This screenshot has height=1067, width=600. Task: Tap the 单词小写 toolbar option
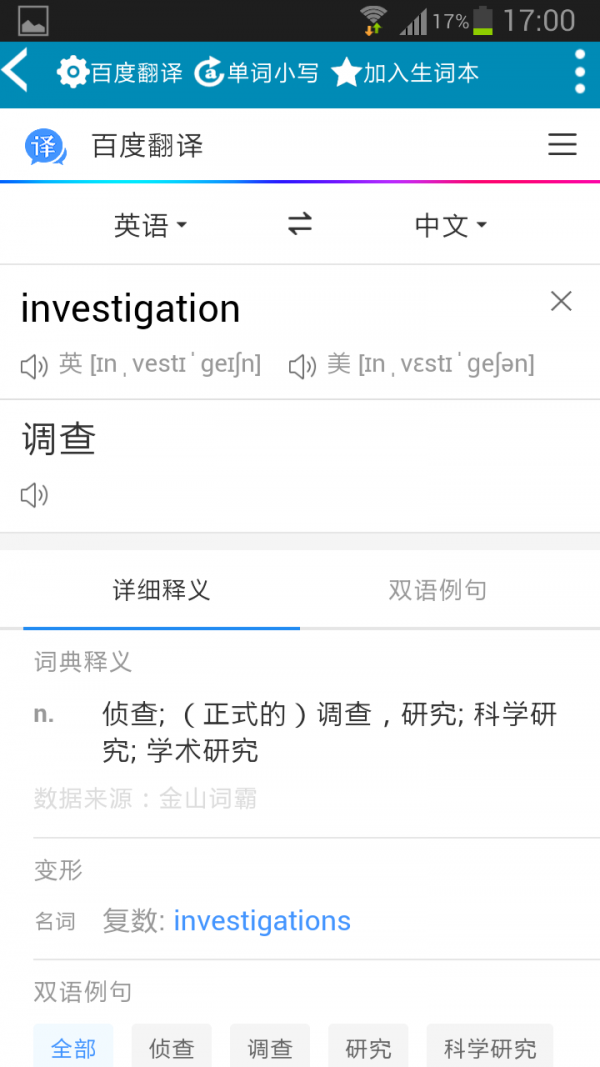[x=256, y=73]
